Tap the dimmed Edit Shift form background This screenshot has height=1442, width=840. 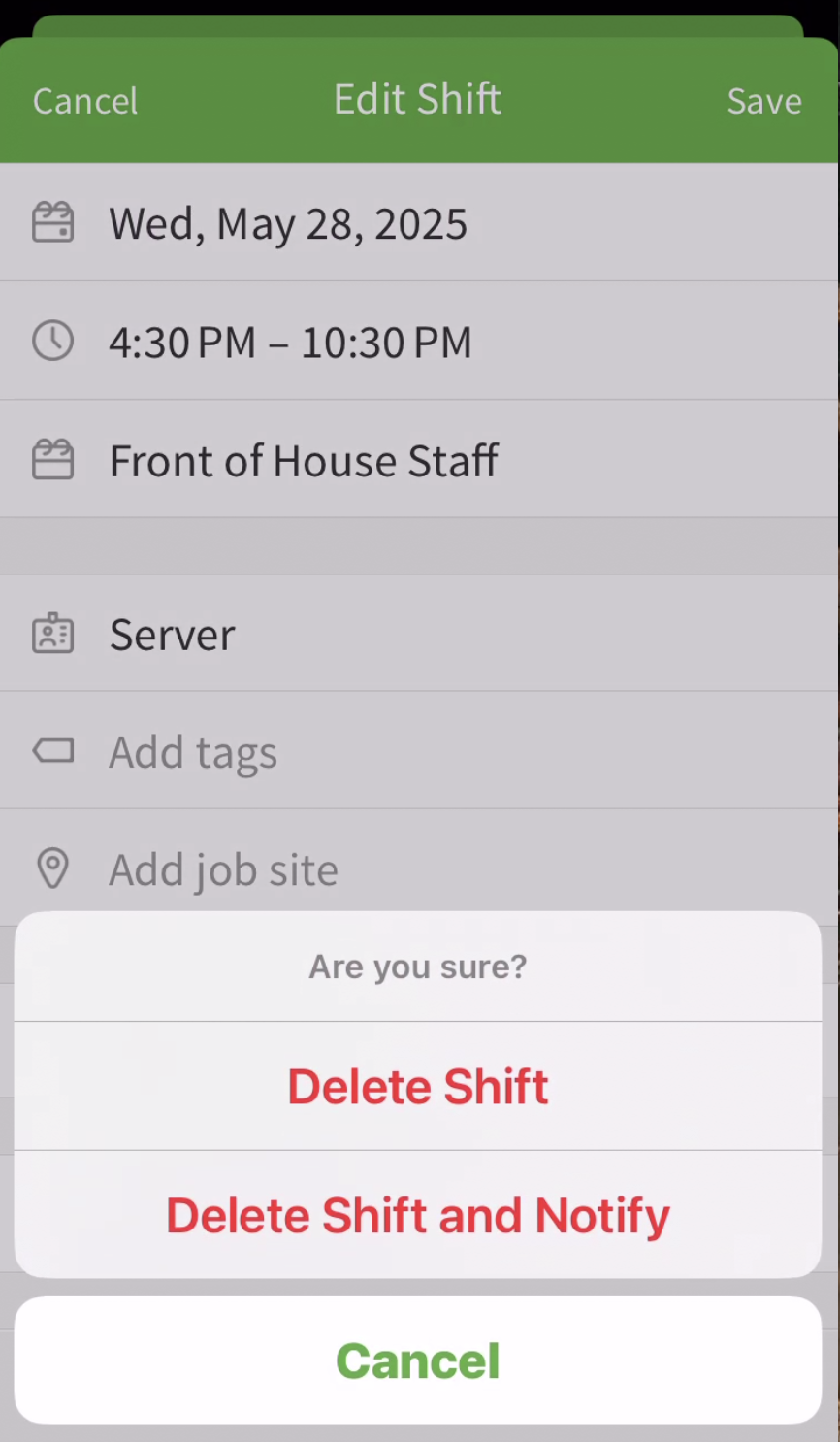[417, 546]
